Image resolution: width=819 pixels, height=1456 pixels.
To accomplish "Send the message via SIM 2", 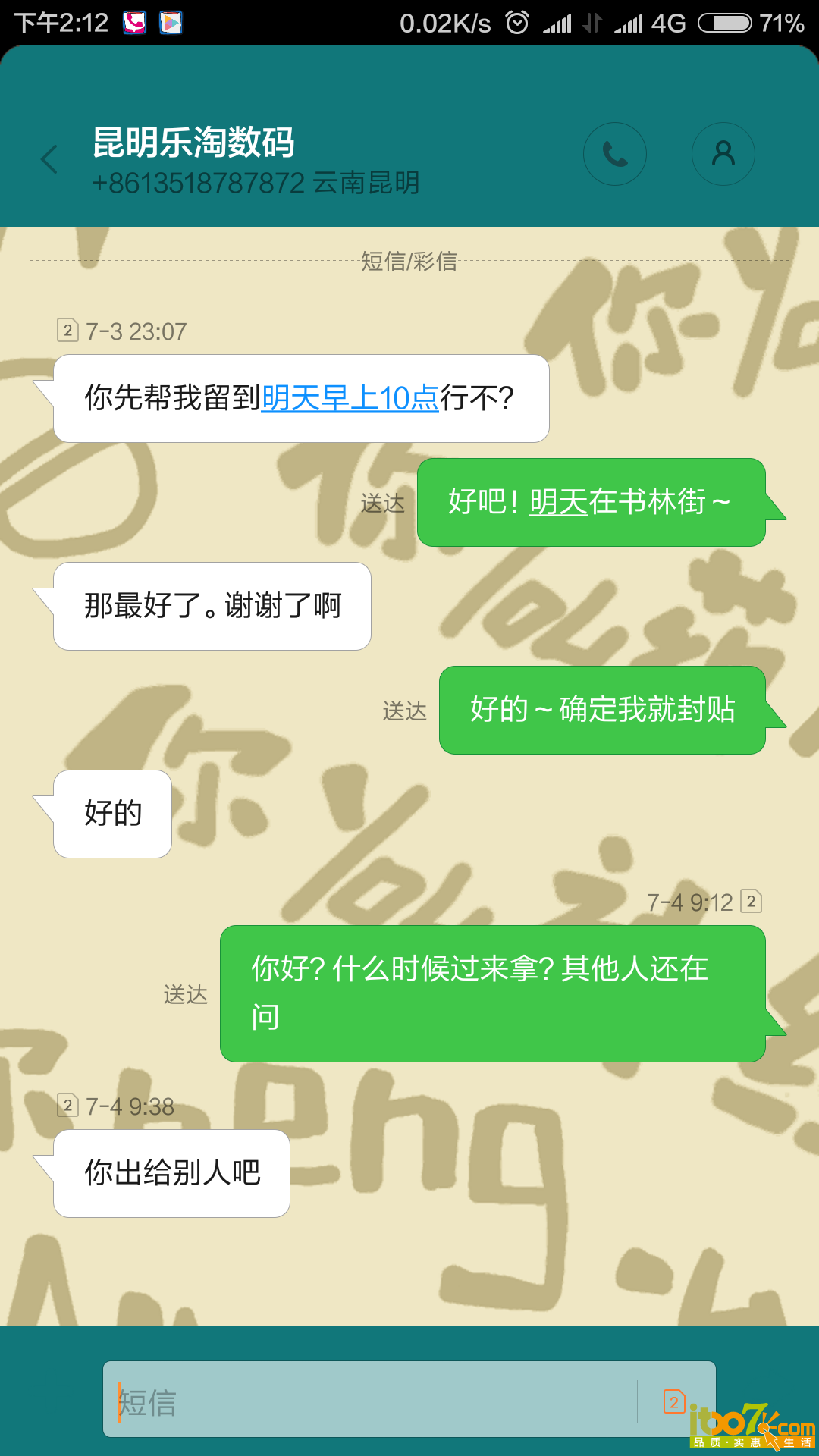I will pyautogui.click(x=673, y=1401).
